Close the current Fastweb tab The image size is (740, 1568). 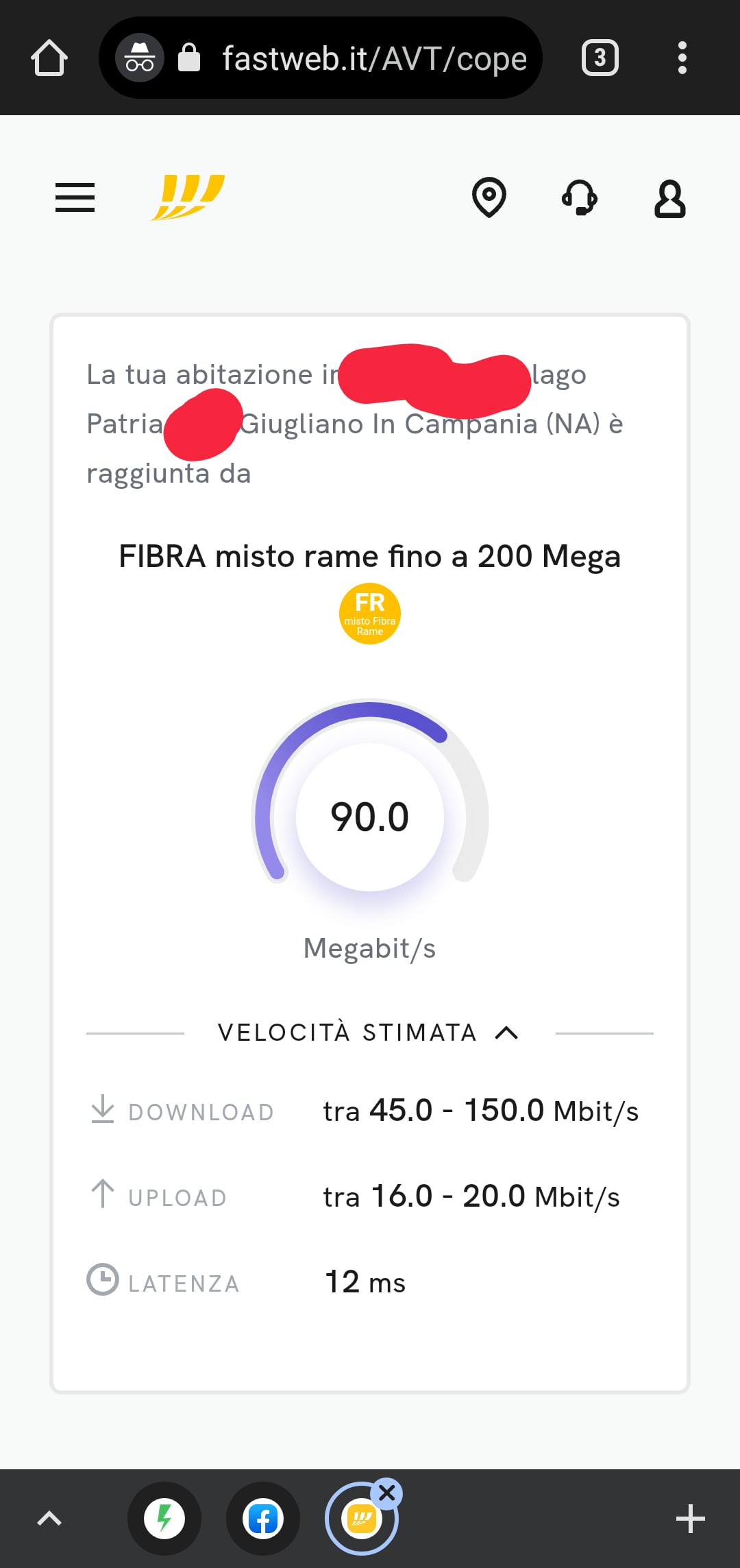coord(387,1493)
